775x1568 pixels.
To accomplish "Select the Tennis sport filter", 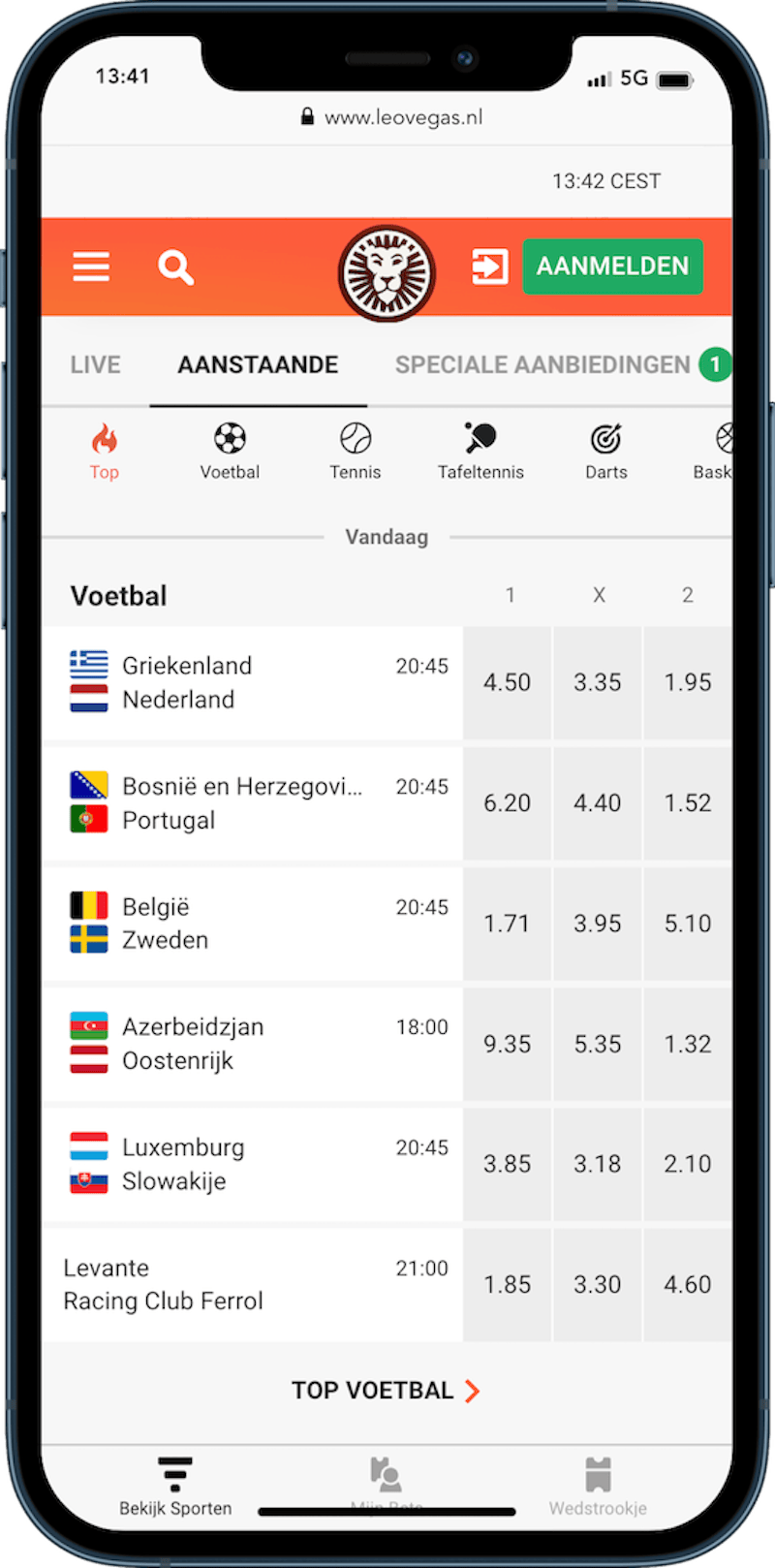I will pyautogui.click(x=356, y=452).
